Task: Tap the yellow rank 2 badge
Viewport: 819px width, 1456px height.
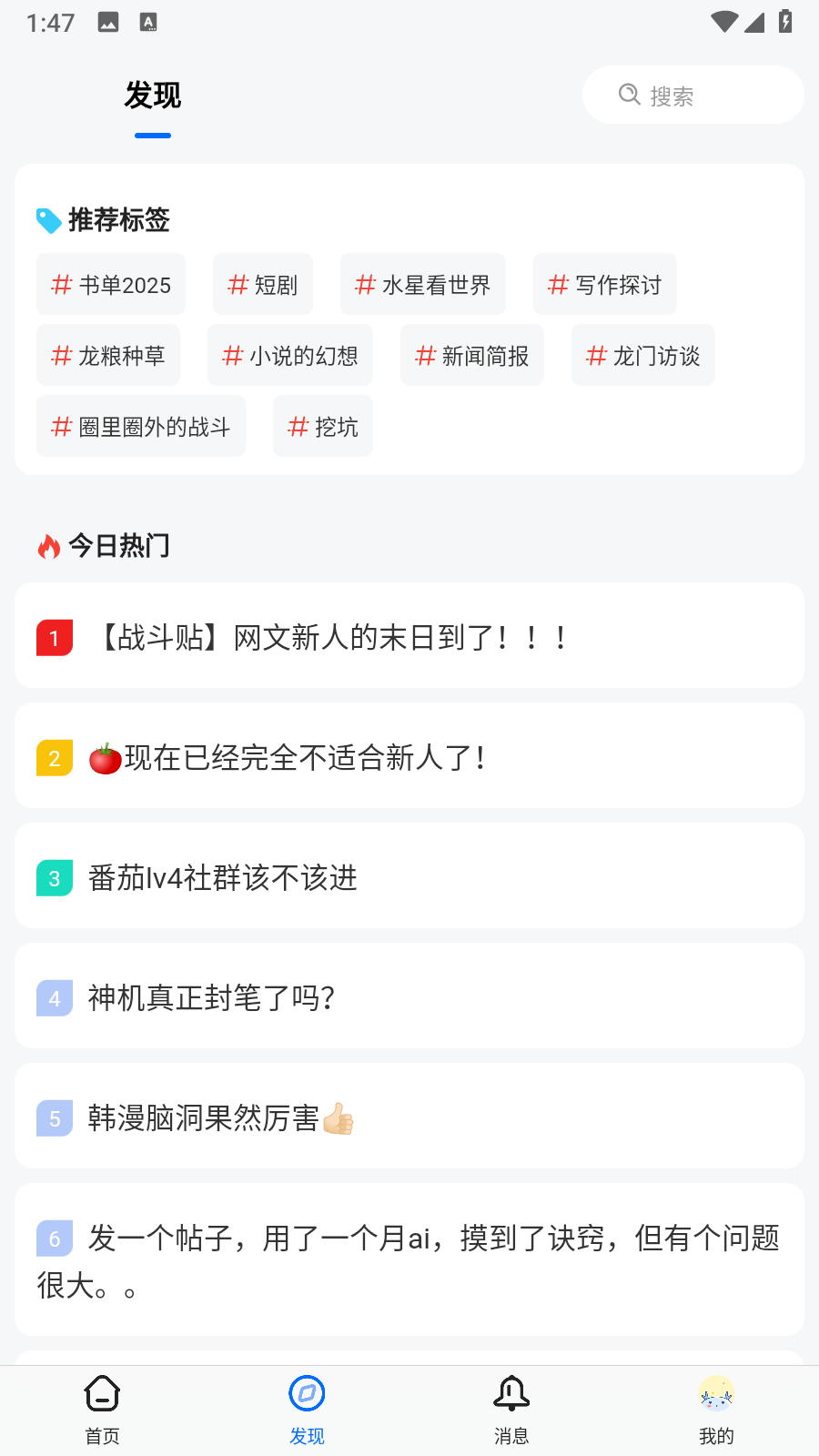Action: [54, 757]
